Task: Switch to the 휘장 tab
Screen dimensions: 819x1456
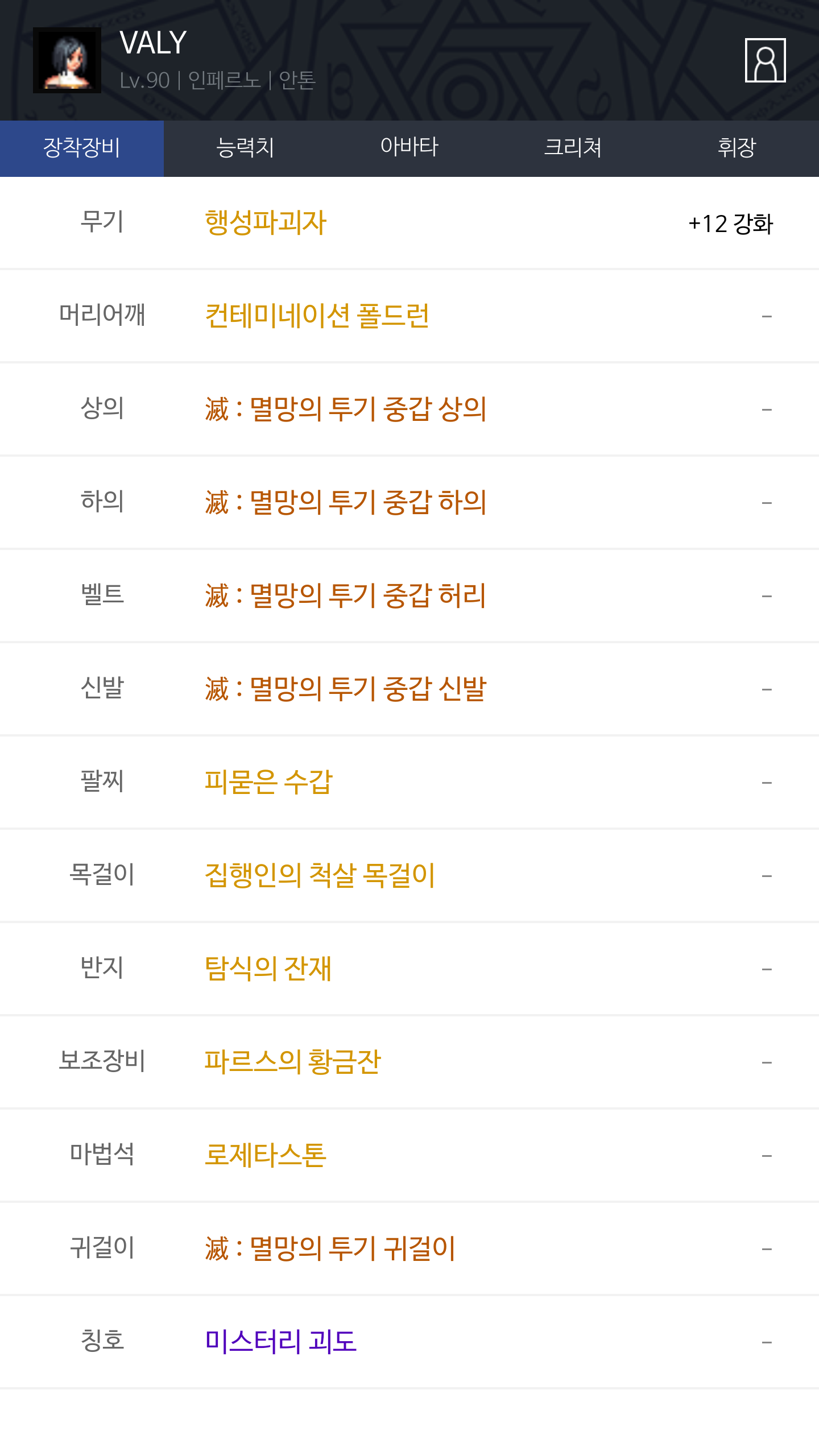Action: coord(737,148)
